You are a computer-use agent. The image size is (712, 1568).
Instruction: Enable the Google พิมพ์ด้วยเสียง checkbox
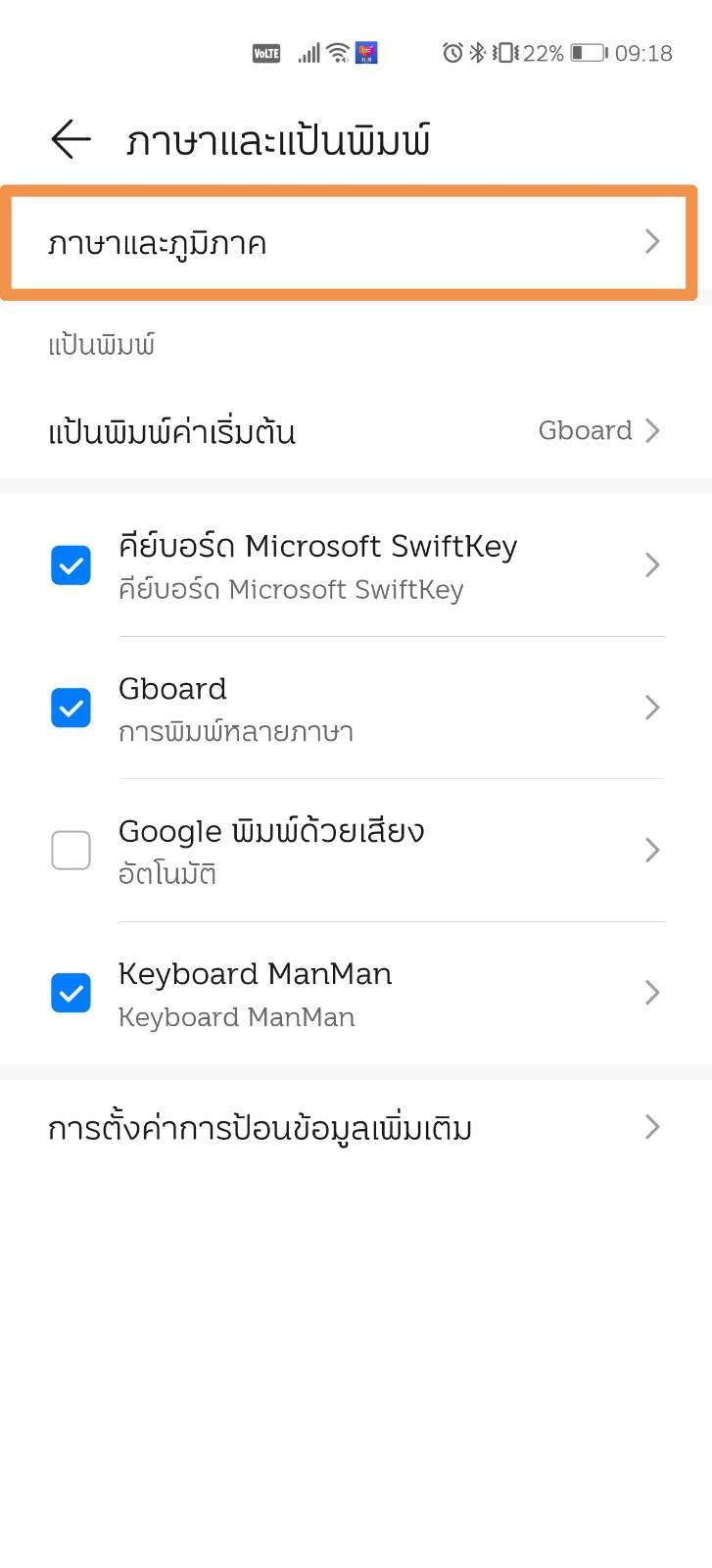click(71, 850)
